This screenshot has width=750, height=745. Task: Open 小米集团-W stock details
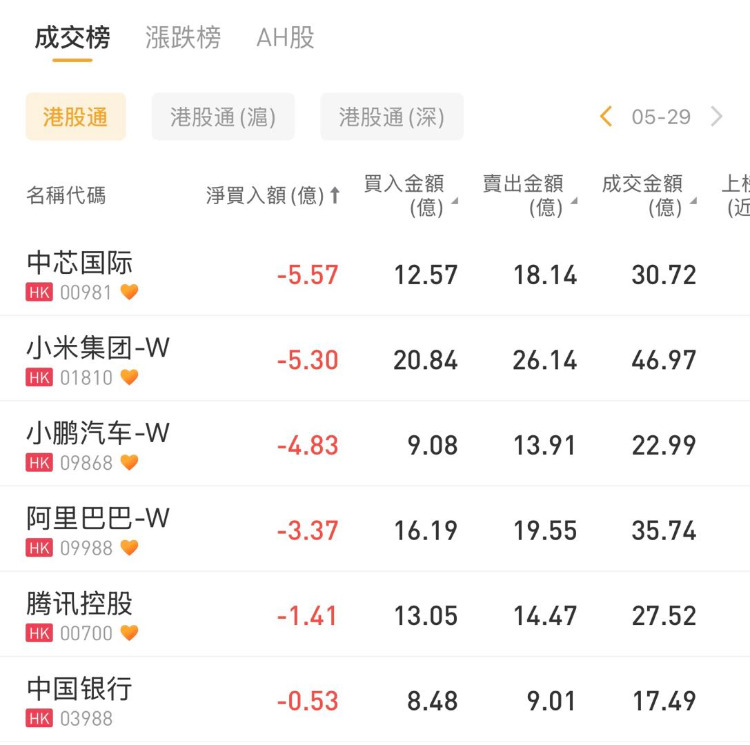[98, 359]
